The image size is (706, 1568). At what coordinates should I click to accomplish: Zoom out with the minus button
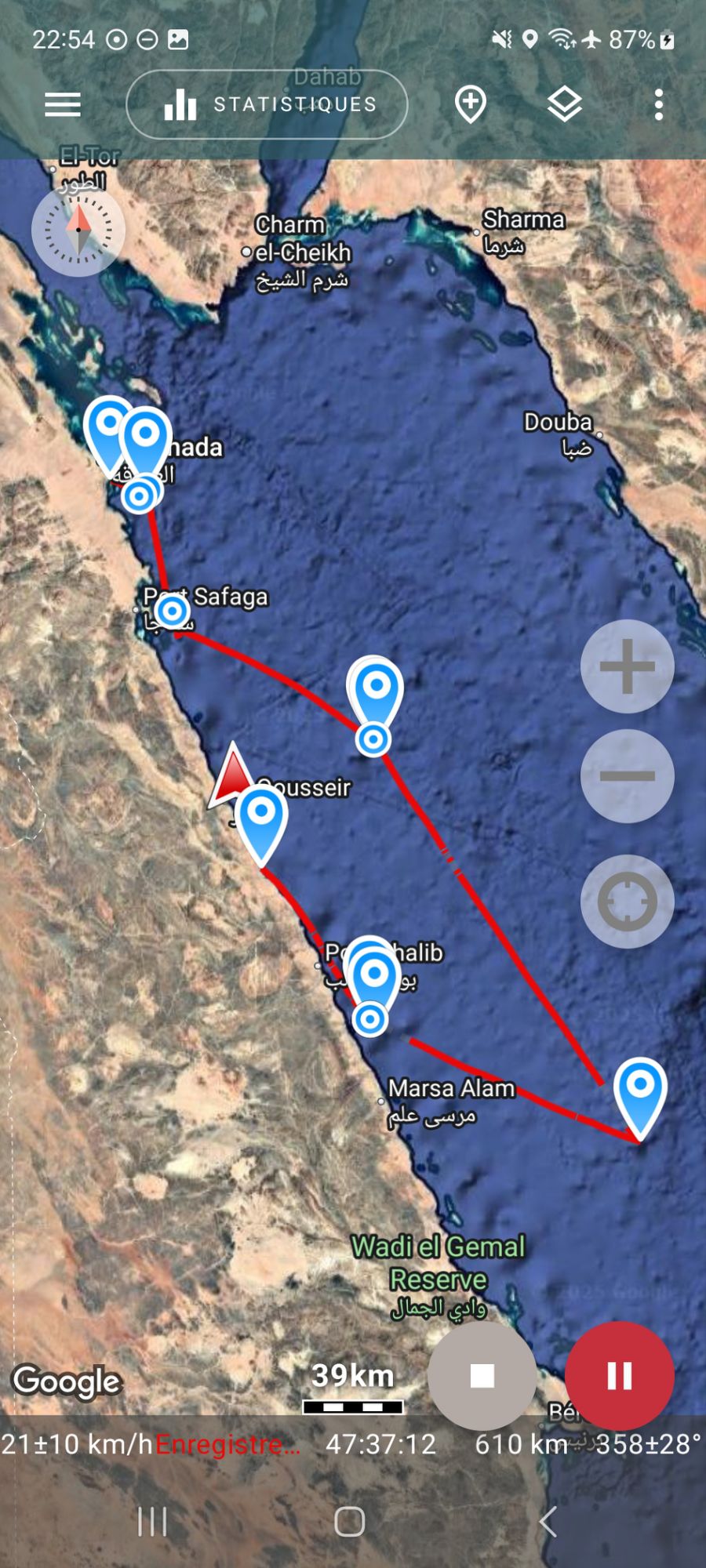point(628,776)
